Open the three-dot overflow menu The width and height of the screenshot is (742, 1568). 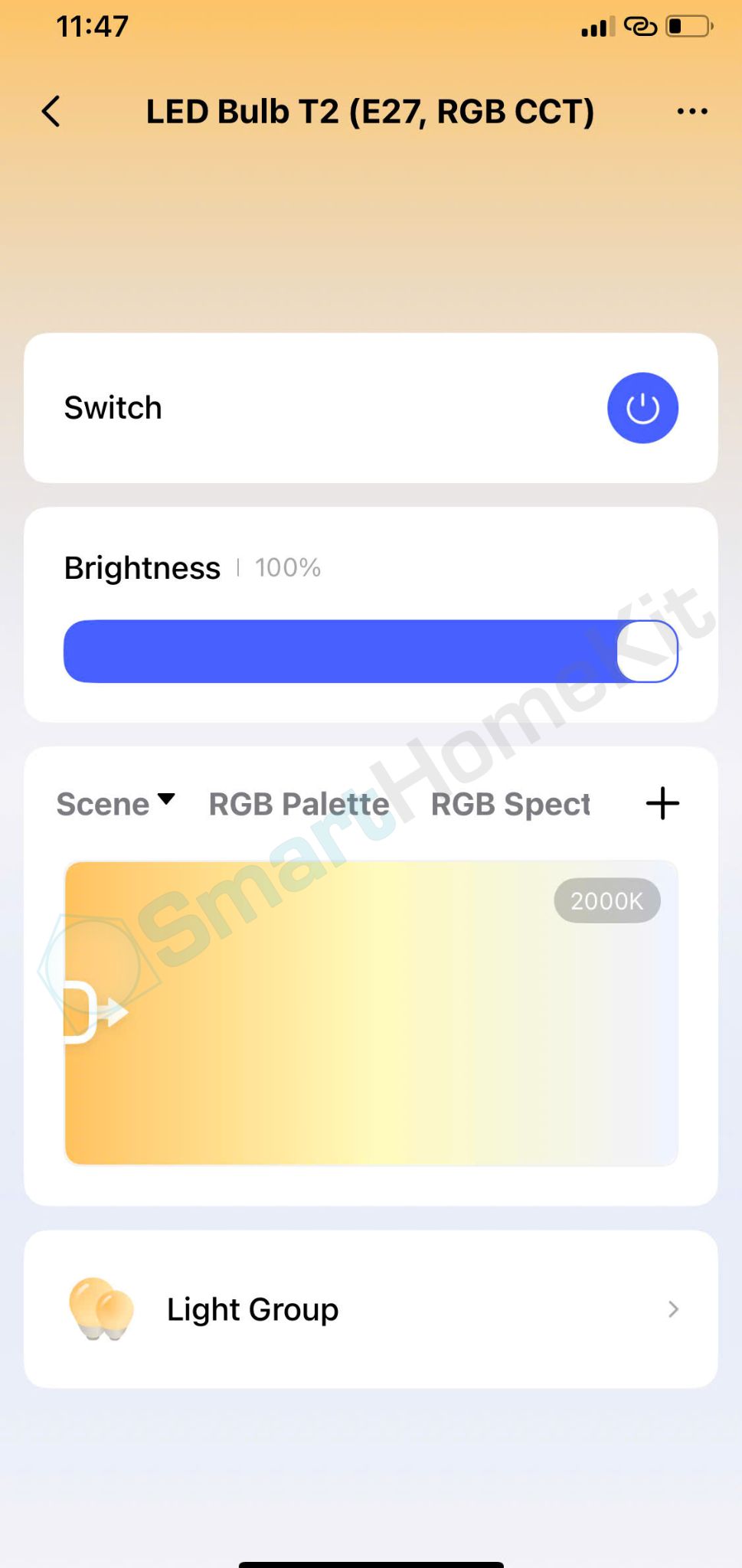691,112
